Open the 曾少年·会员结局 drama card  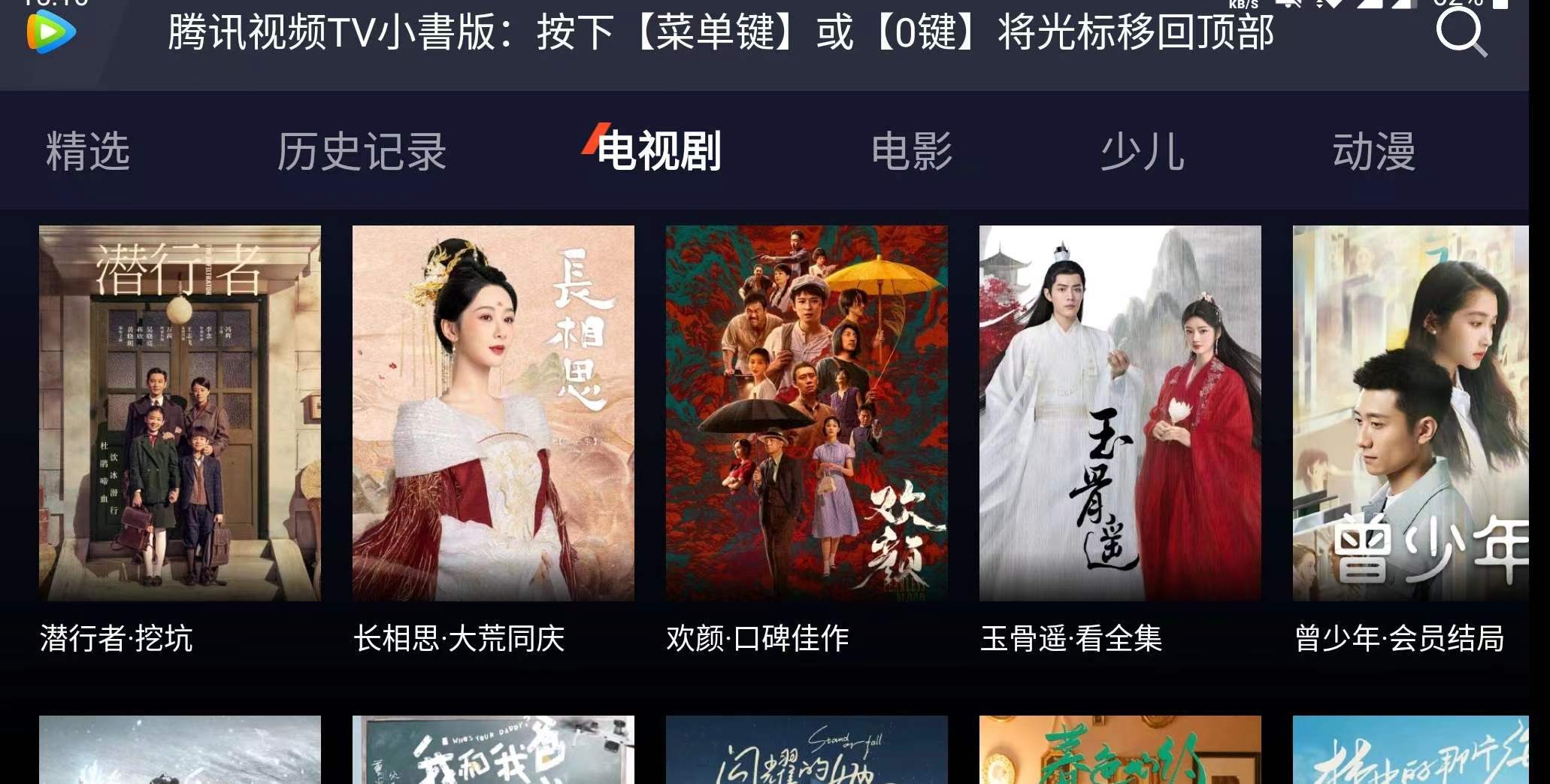click(1410, 413)
